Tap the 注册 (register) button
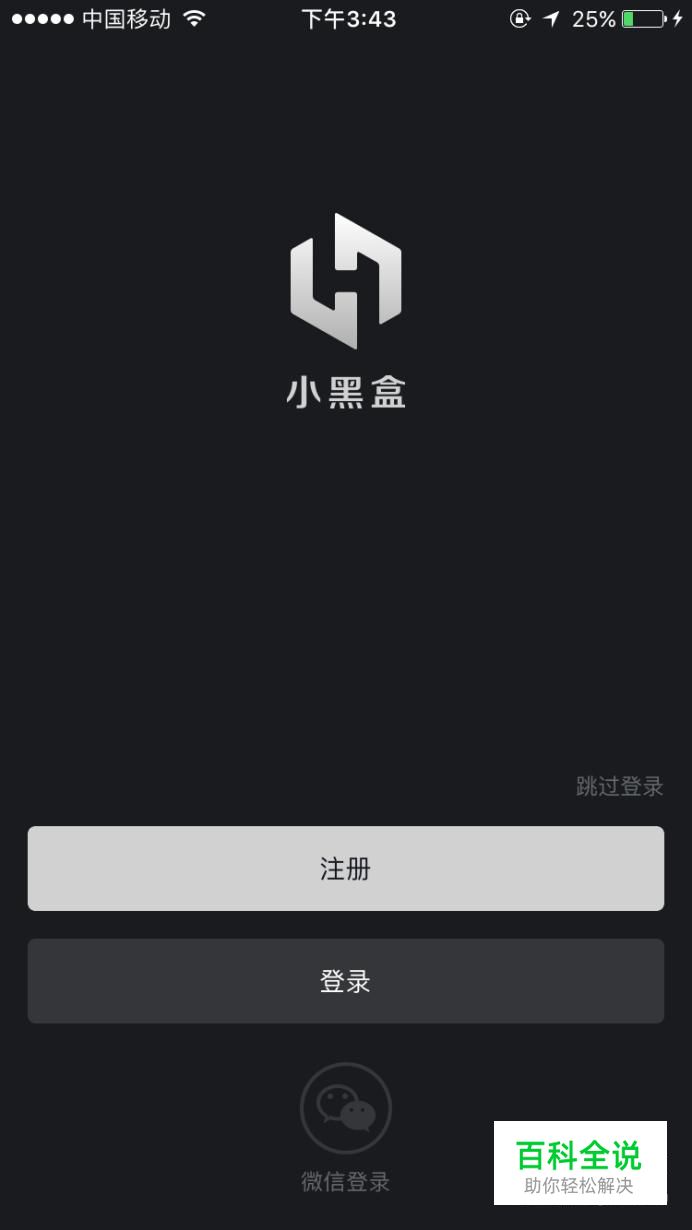 click(345, 868)
